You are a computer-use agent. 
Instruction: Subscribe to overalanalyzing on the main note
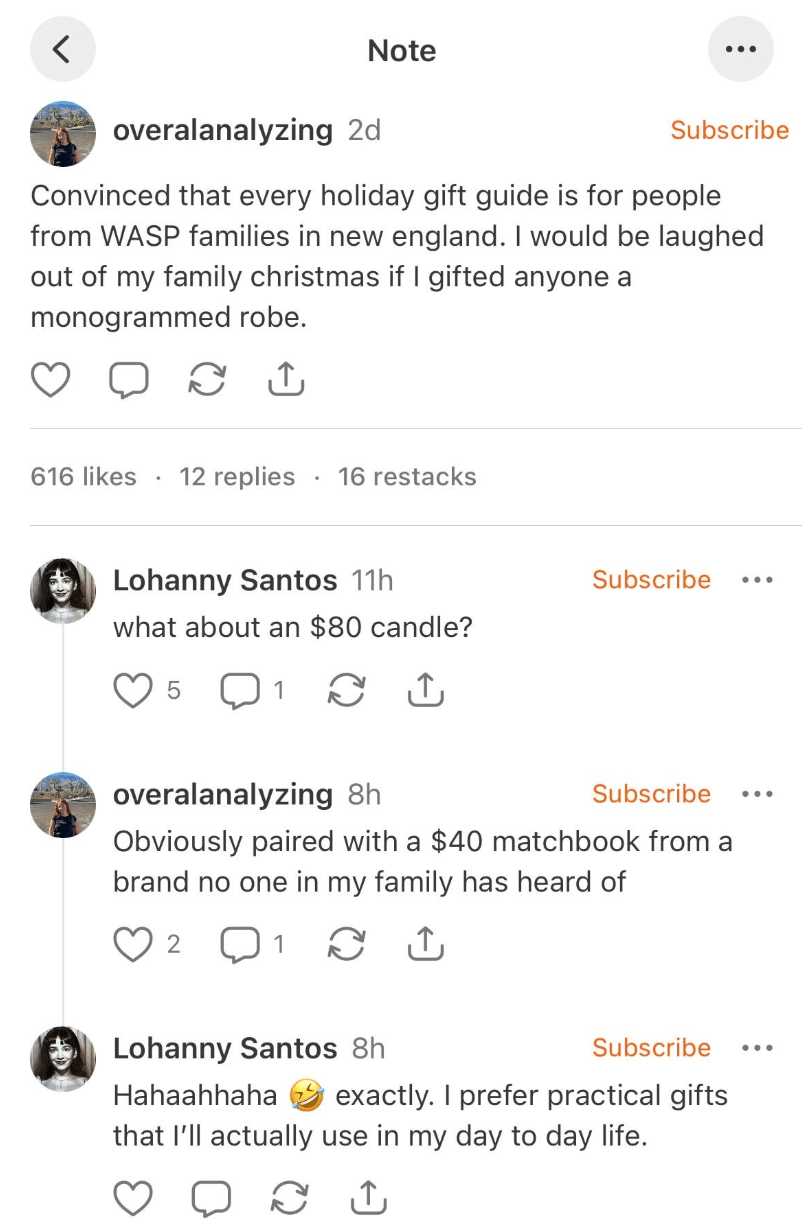(x=729, y=130)
